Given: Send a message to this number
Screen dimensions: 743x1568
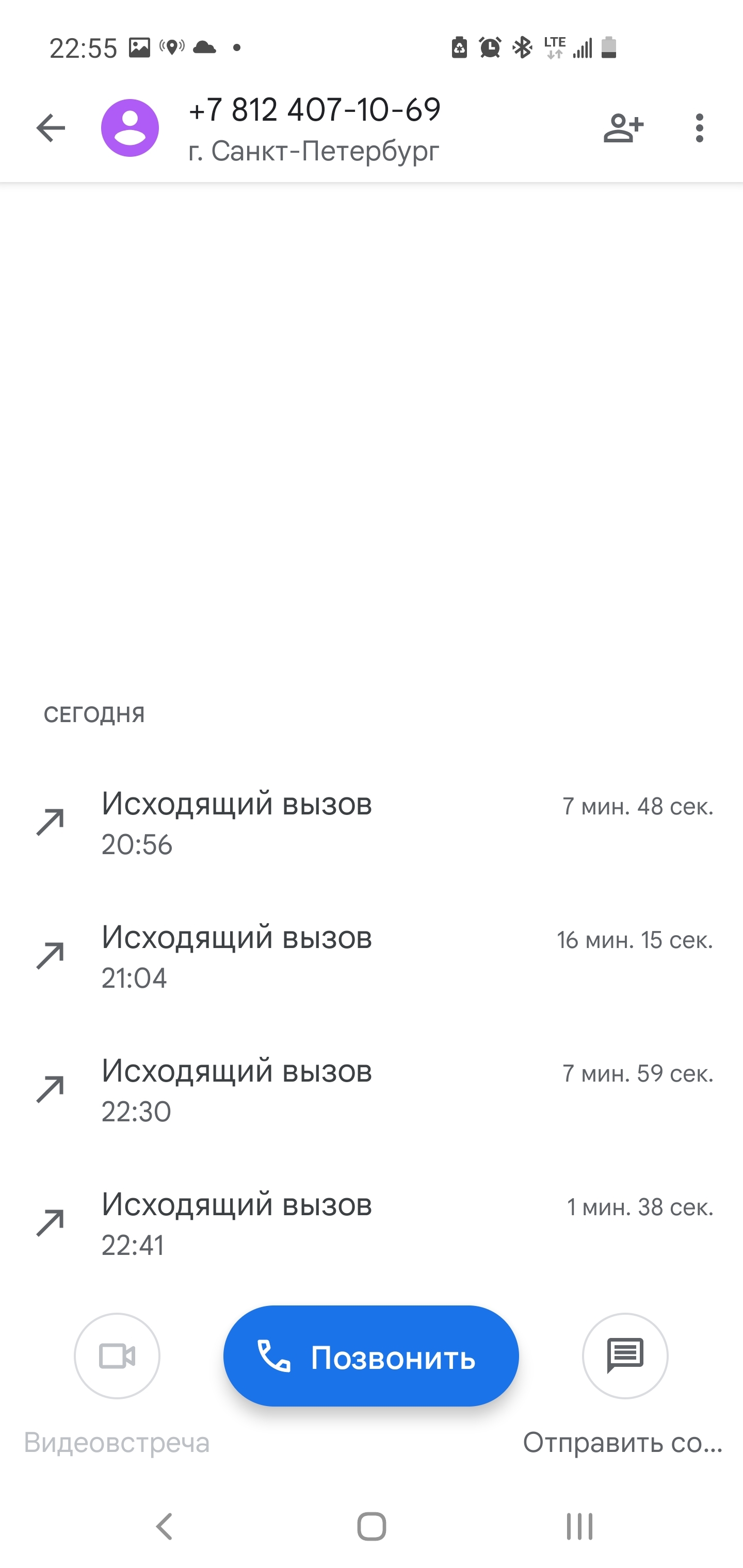Looking at the screenshot, I should [x=625, y=1356].
